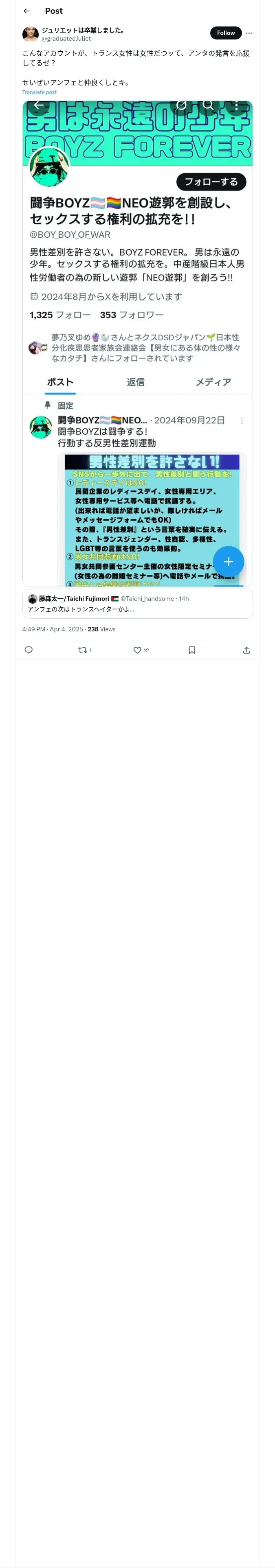Go back from the Post screen

tap(27, 11)
